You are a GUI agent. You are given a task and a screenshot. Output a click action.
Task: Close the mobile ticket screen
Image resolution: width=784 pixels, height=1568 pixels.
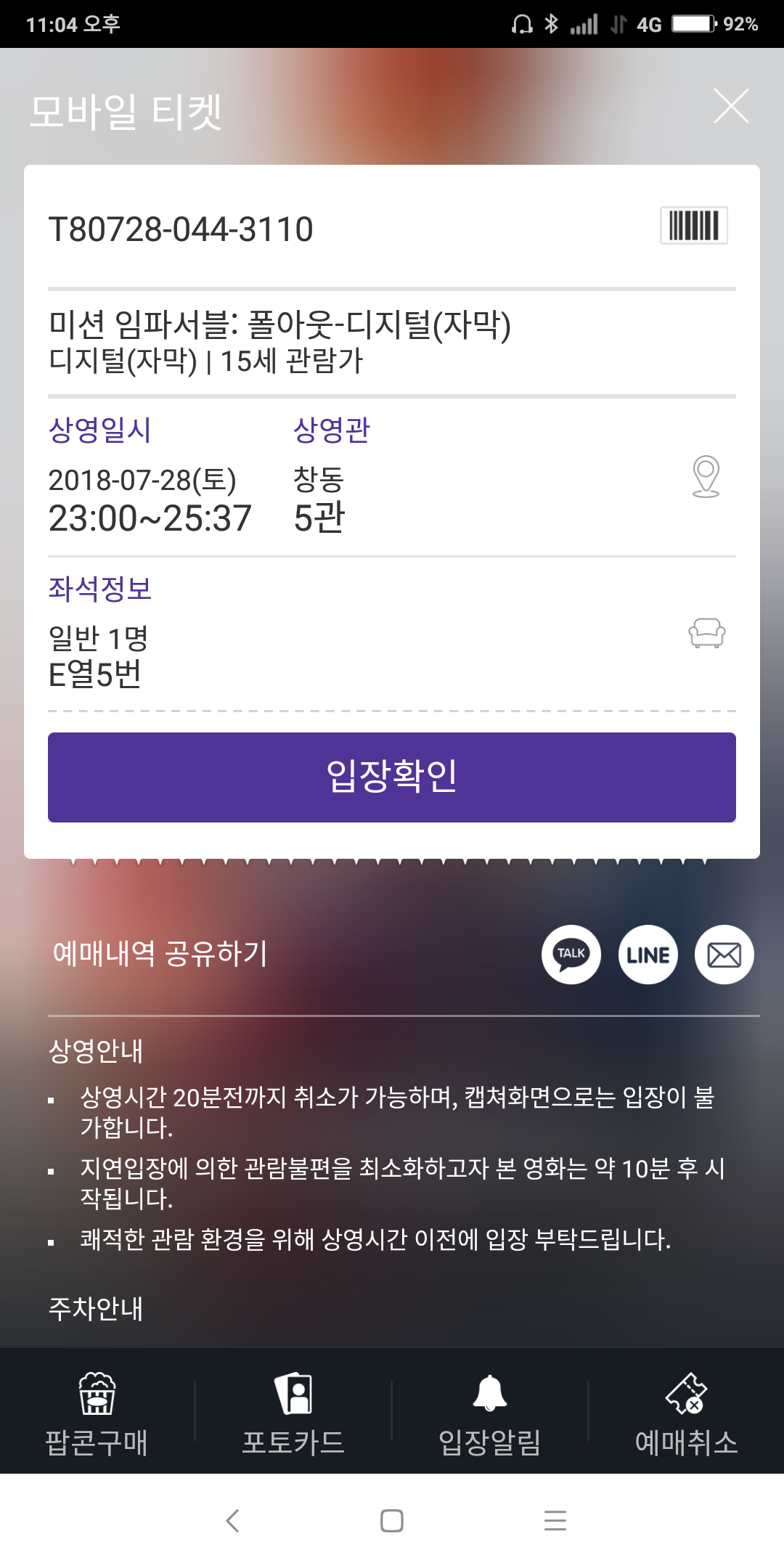click(x=730, y=107)
